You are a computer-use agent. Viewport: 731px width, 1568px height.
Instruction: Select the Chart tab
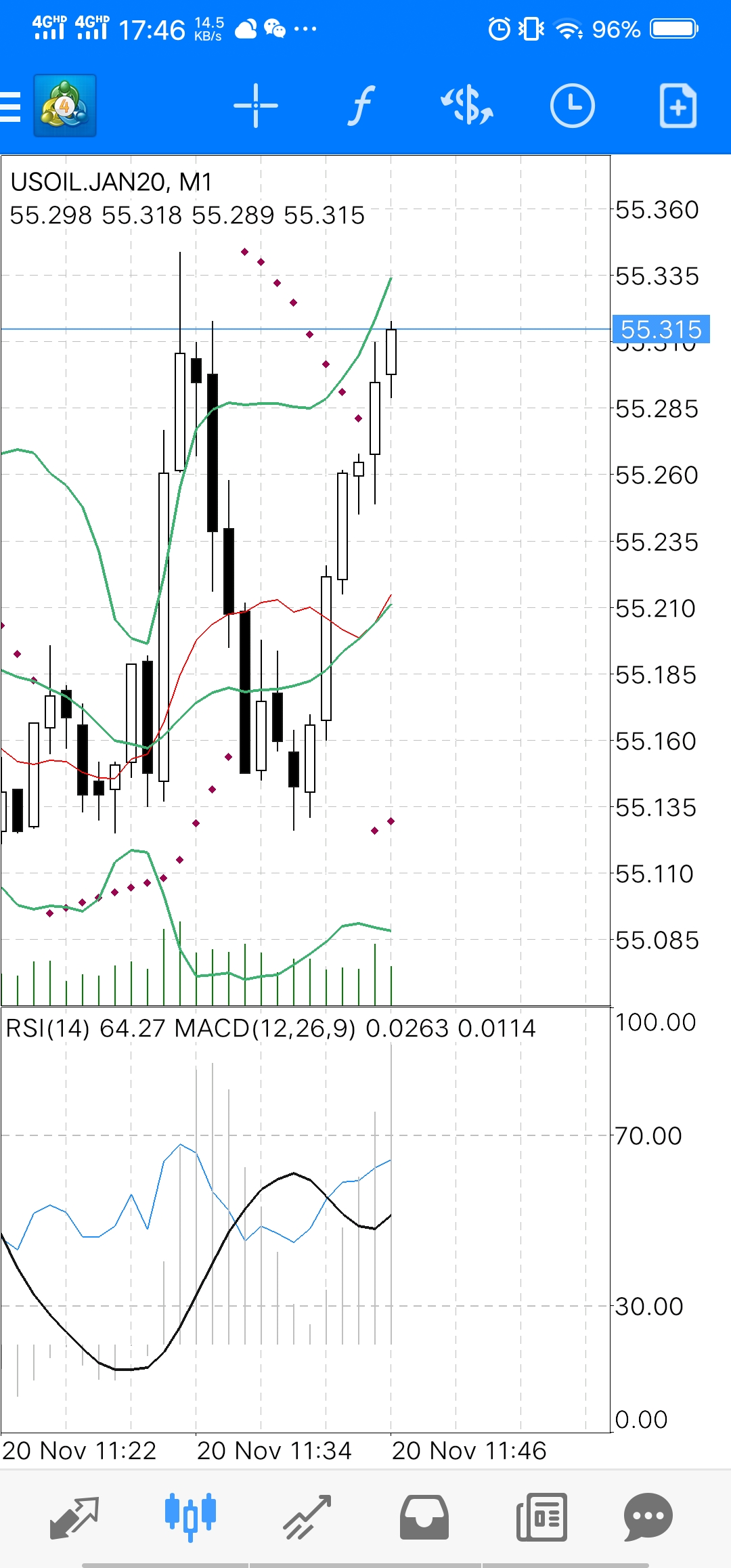click(191, 1517)
